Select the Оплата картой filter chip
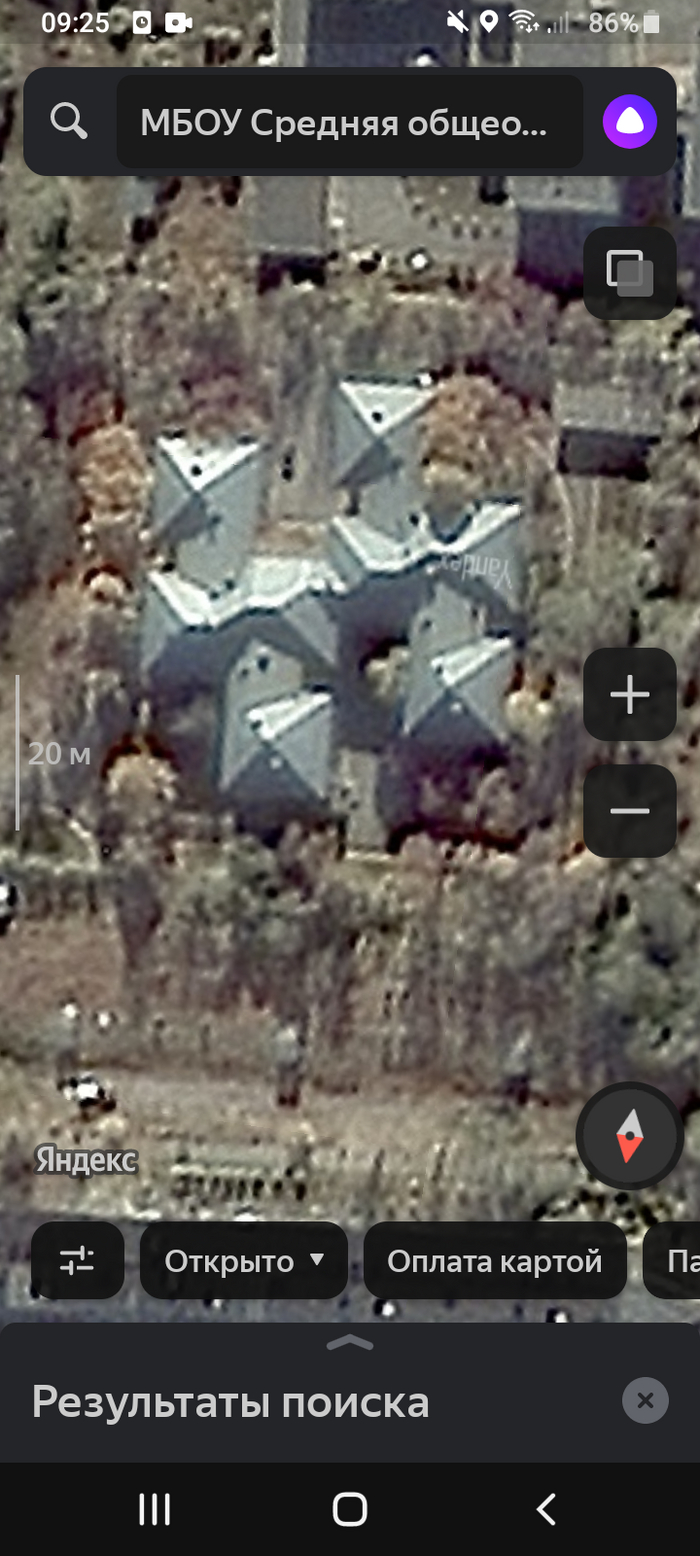The width and height of the screenshot is (700, 1556). [x=494, y=1260]
